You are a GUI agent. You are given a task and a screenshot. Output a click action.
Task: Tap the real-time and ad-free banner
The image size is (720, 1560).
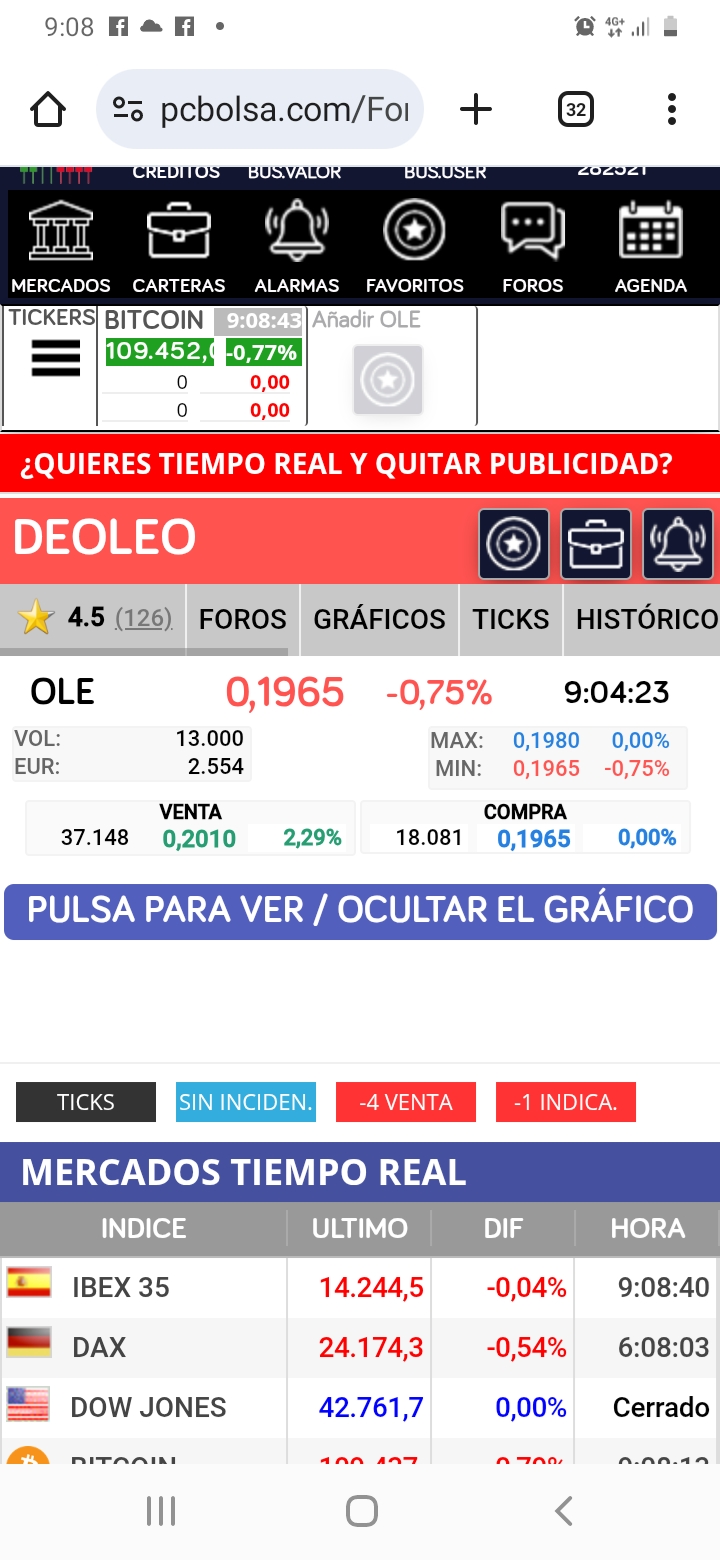pyautogui.click(x=360, y=464)
